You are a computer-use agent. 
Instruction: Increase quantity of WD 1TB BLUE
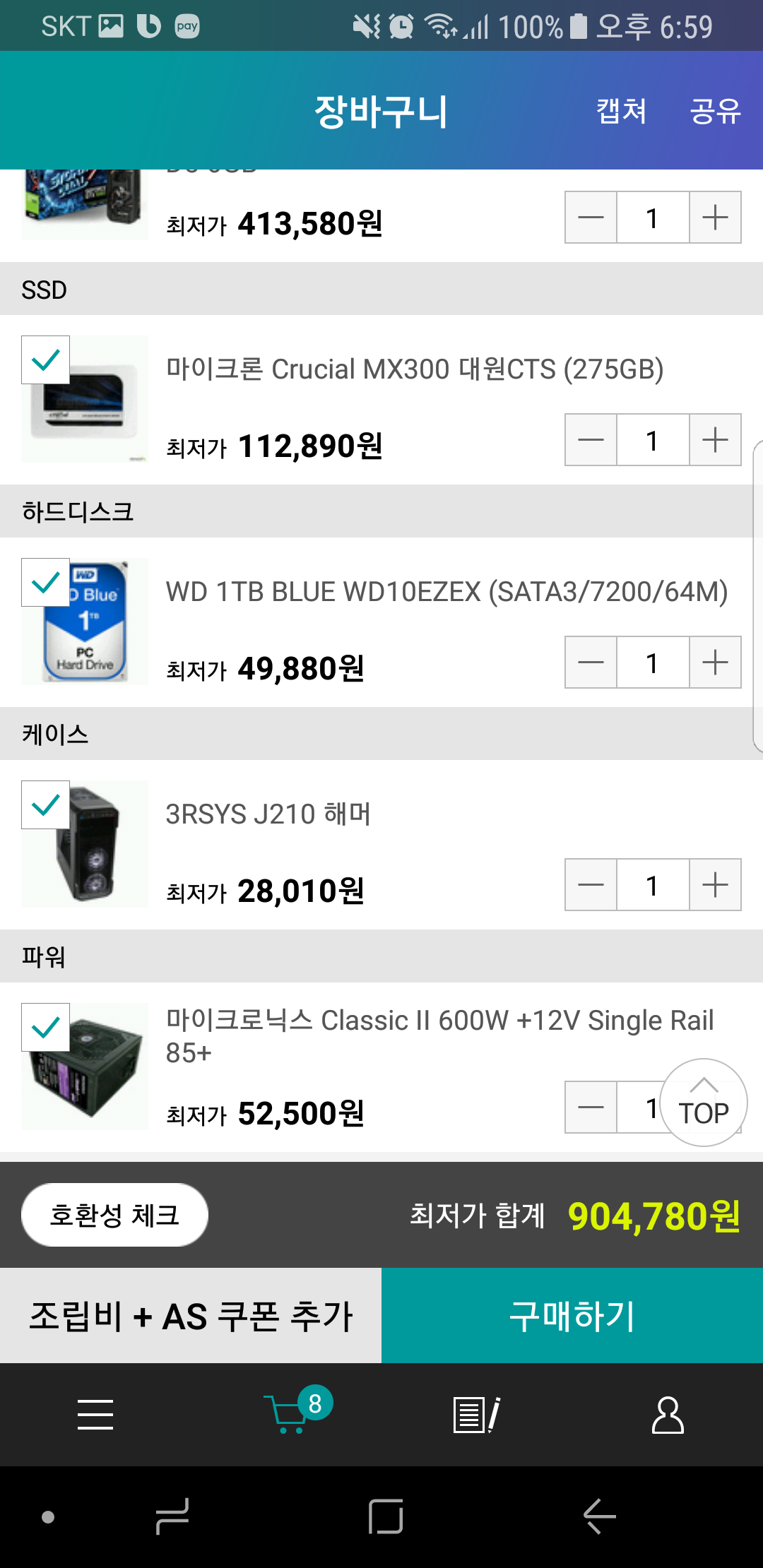coord(715,663)
